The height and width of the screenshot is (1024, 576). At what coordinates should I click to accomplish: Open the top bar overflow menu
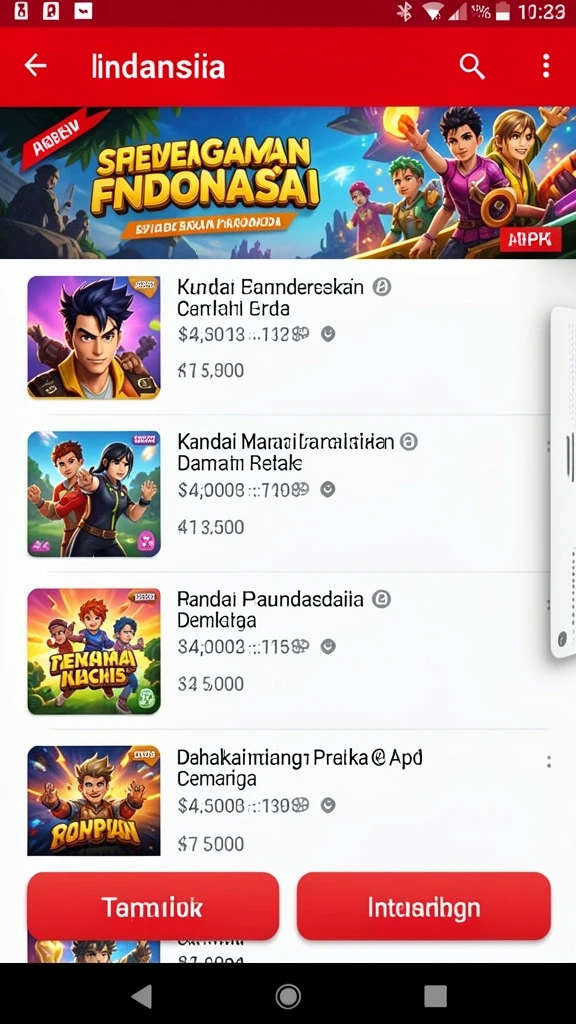[546, 66]
